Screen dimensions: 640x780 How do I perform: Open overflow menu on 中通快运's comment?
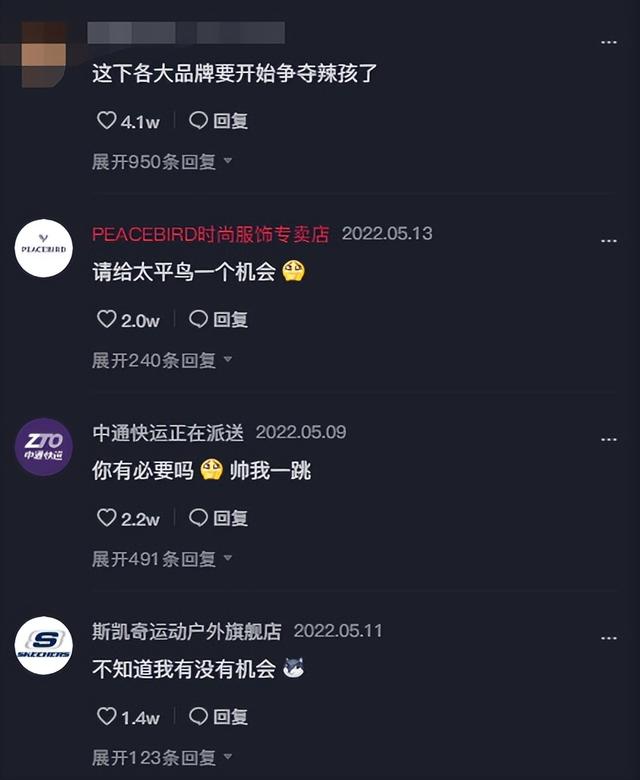pyautogui.click(x=608, y=440)
